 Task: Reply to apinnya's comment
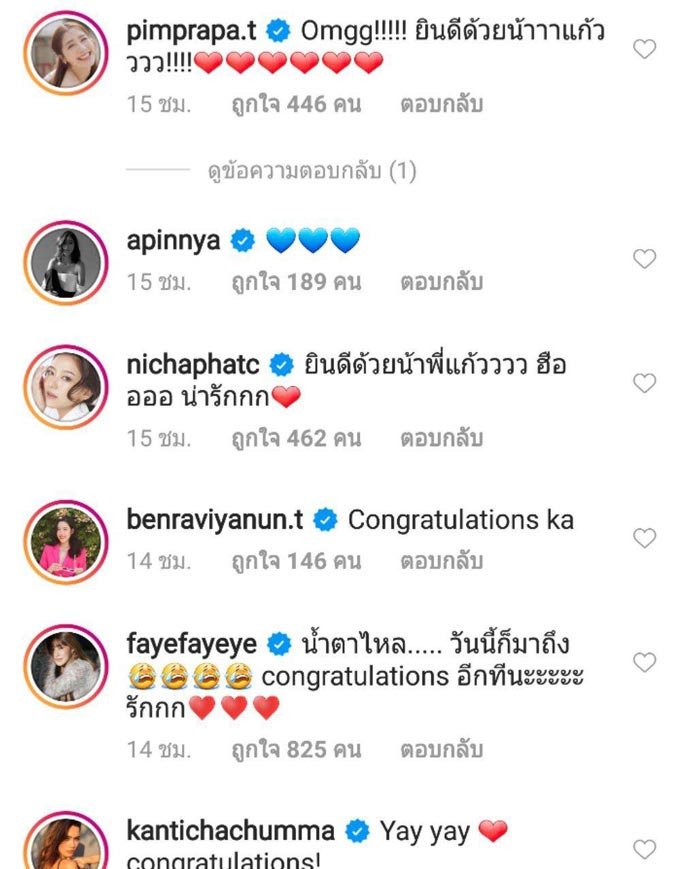pyautogui.click(x=441, y=282)
